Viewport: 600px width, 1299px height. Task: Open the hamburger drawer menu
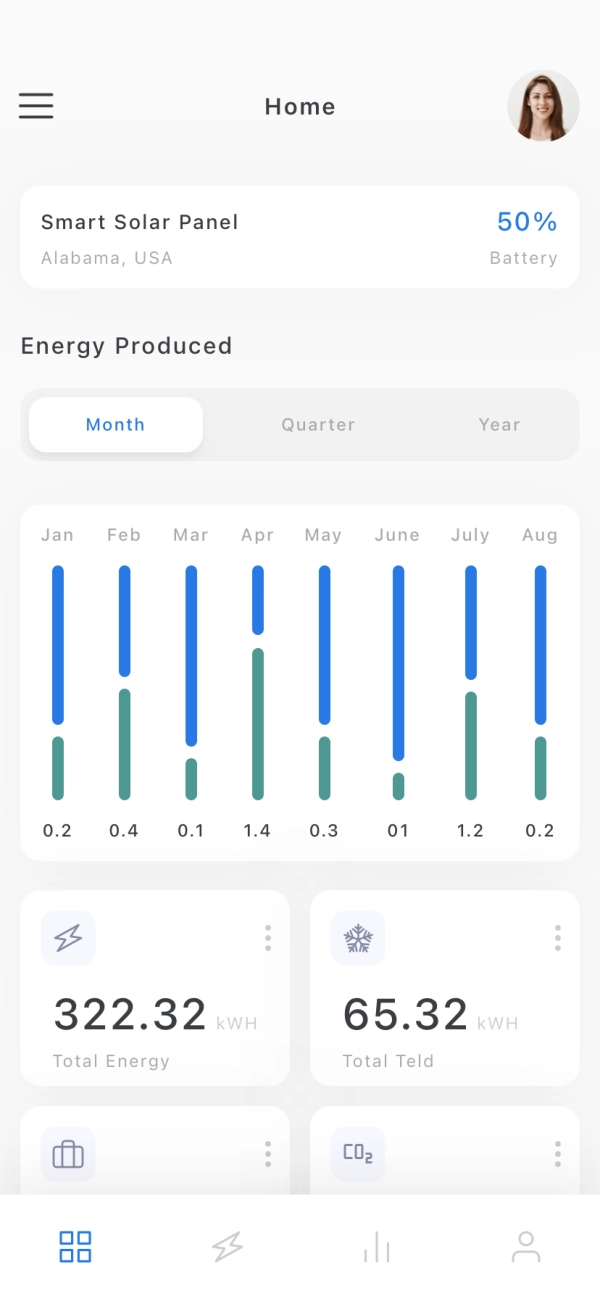tap(36, 106)
